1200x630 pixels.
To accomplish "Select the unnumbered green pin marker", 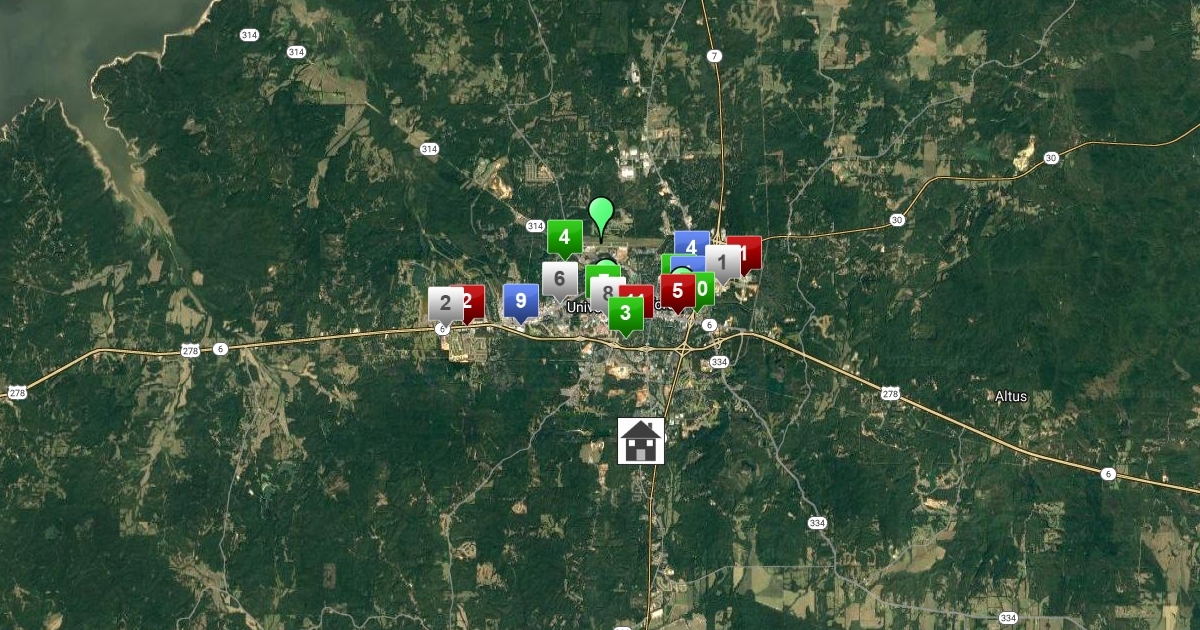I will pyautogui.click(x=600, y=213).
